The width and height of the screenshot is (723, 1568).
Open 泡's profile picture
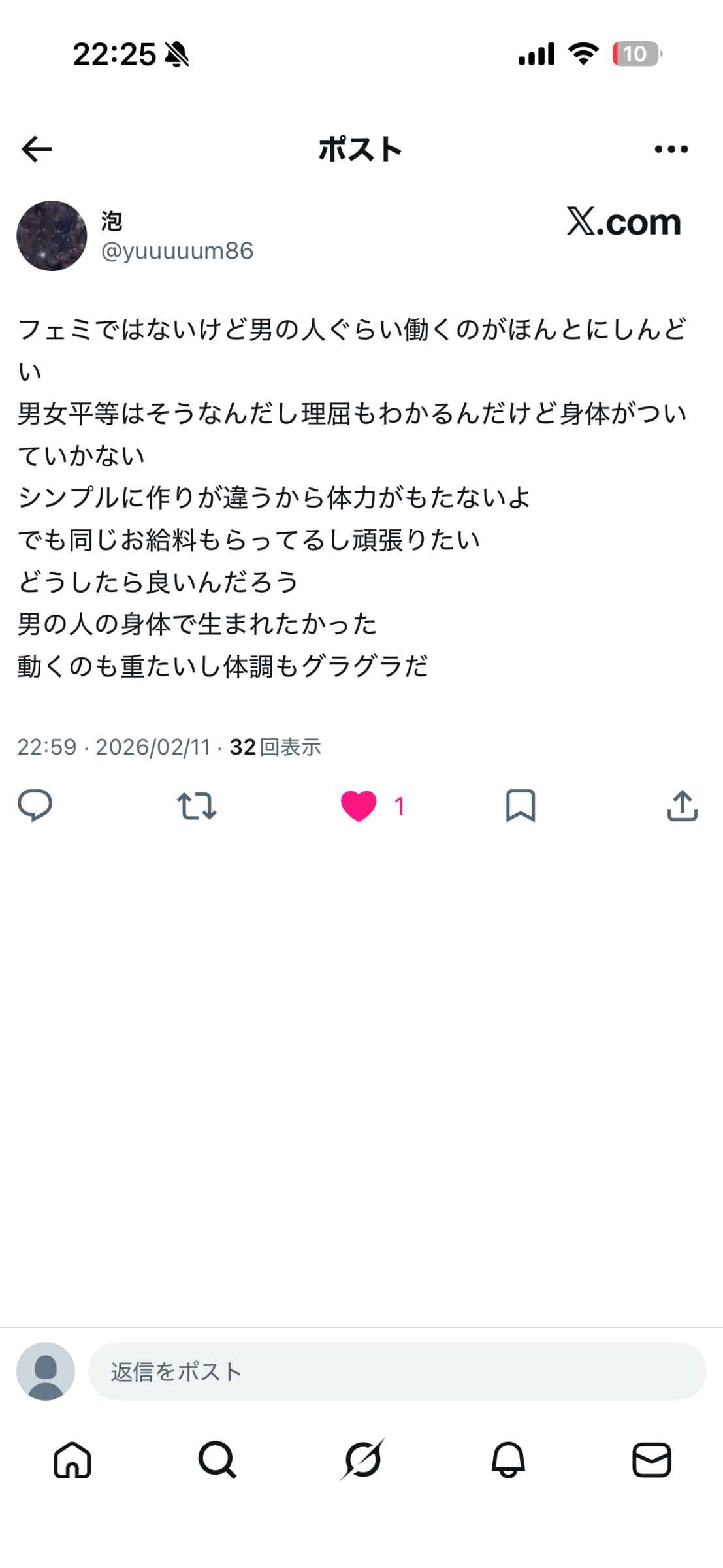(x=52, y=236)
